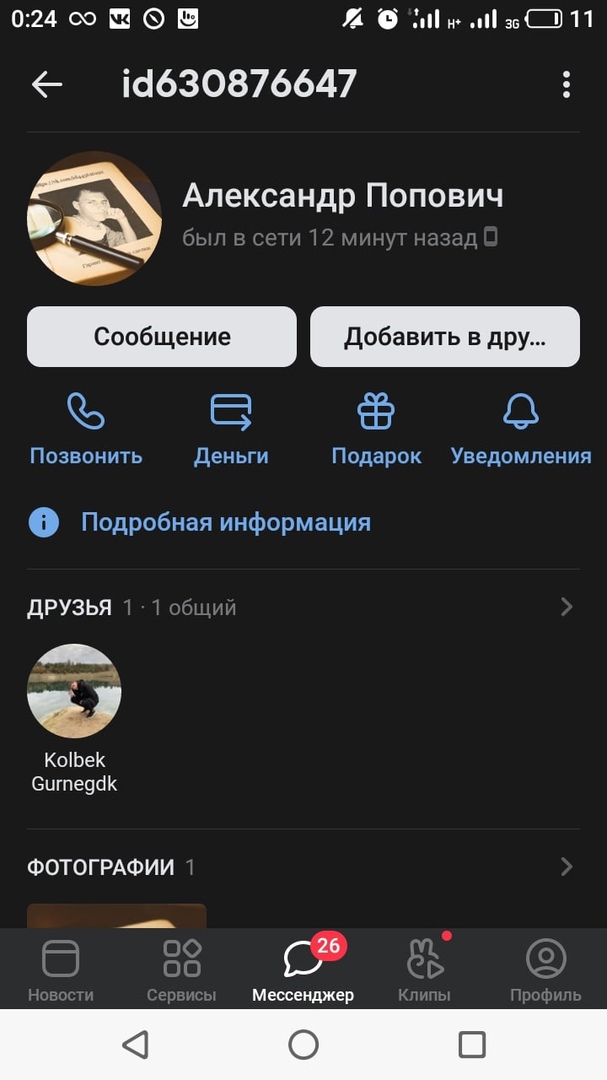Open Александр Попович's profile photo

click(94, 218)
